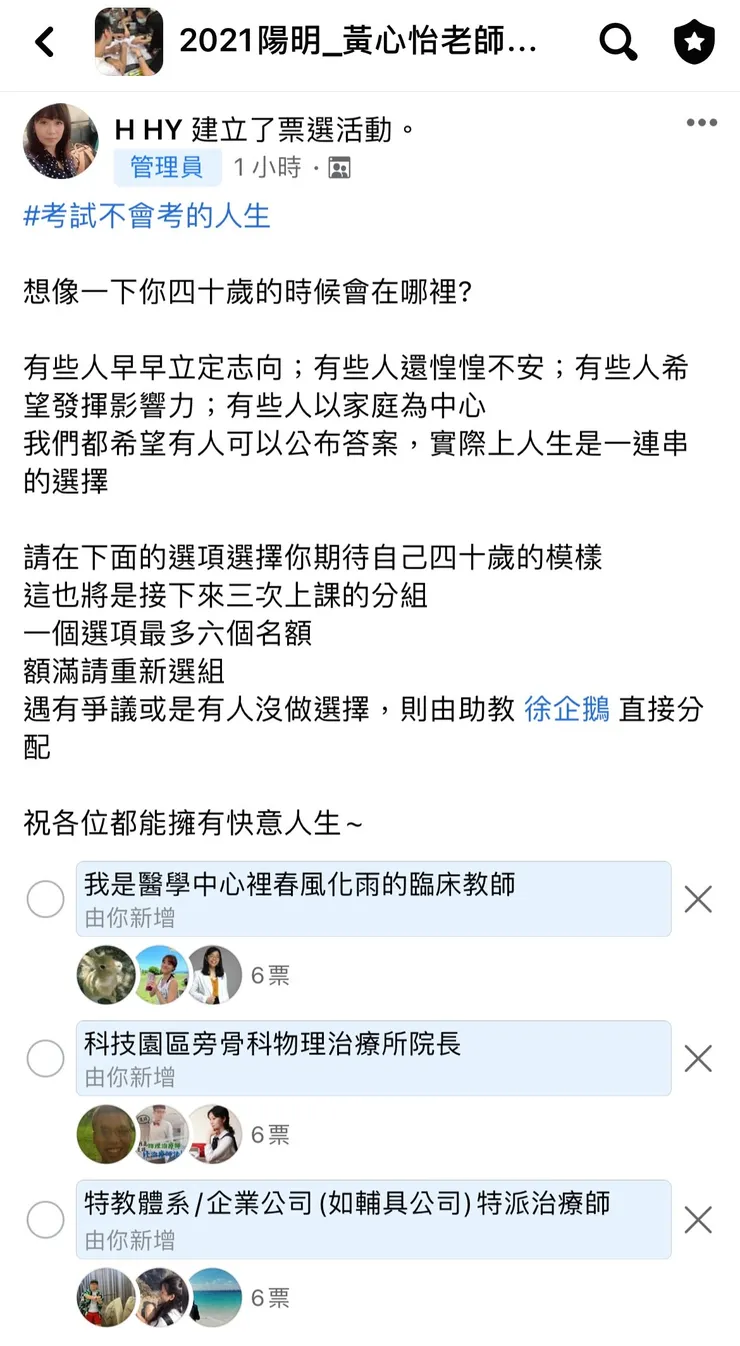Remove the 特教體系/企業公司 poll option

coord(697,1220)
